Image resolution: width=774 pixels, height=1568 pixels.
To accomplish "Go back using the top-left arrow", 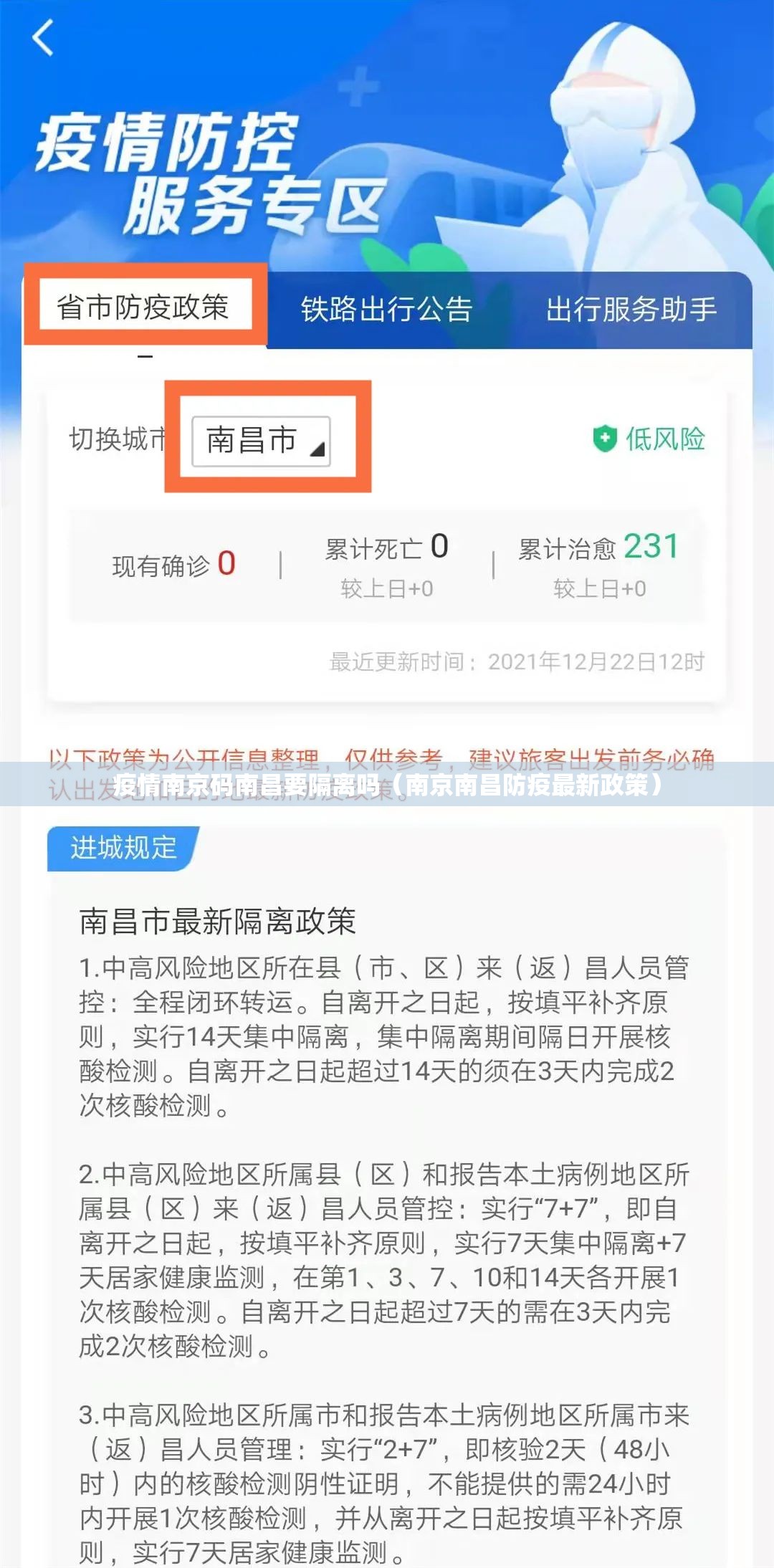I will (x=43, y=37).
